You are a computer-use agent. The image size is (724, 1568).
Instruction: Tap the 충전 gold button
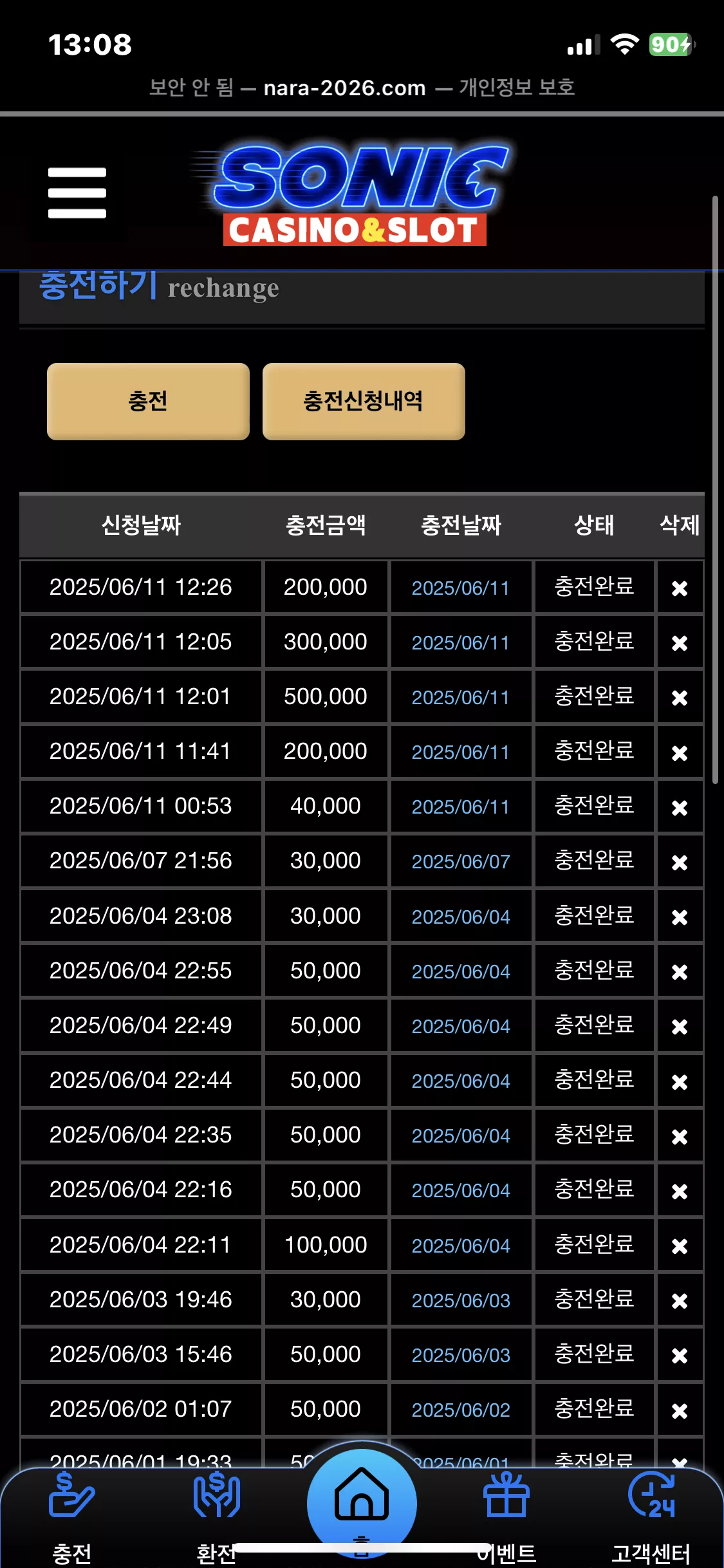tap(148, 402)
